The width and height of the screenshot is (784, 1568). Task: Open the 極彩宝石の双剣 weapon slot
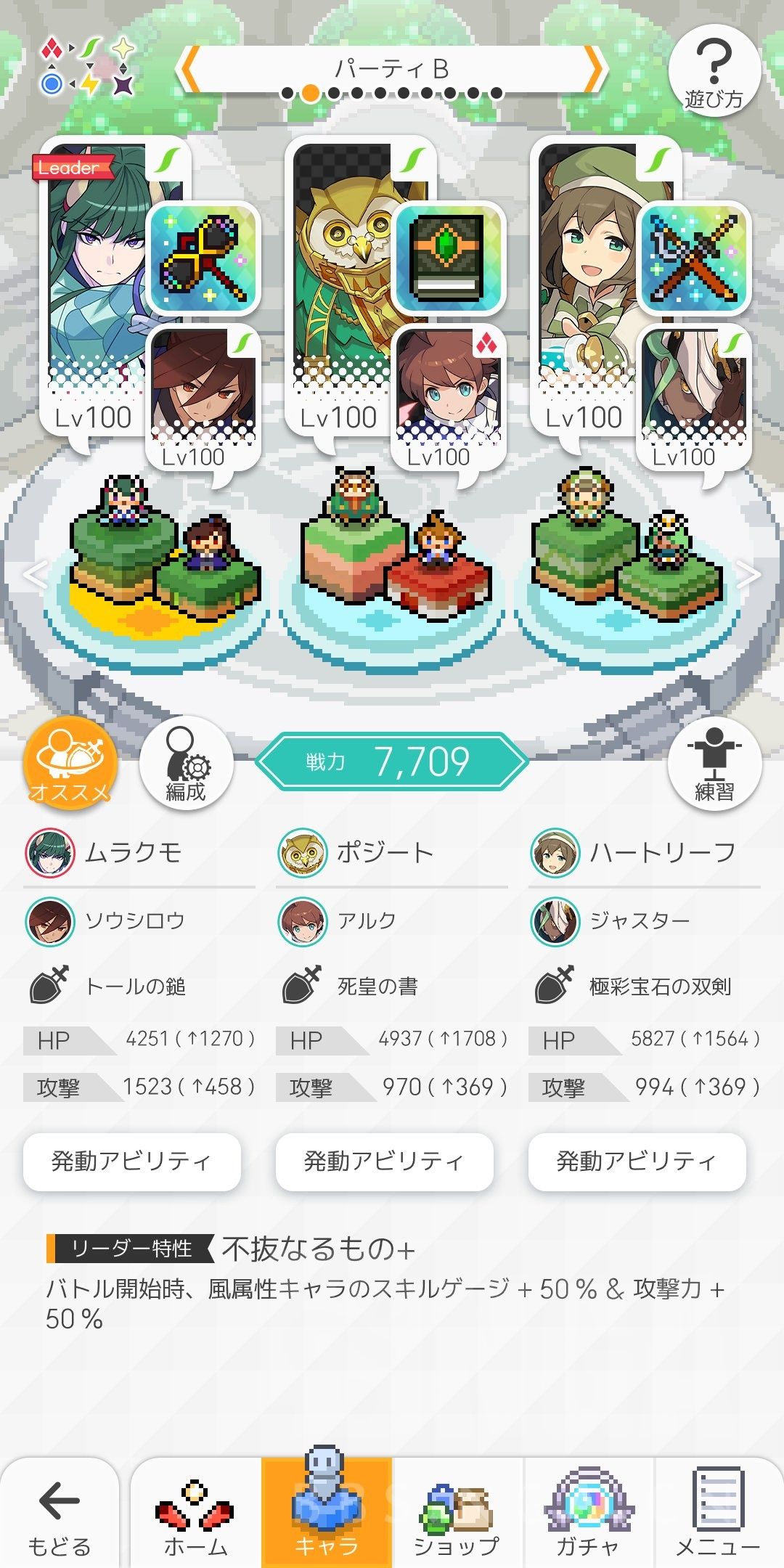[x=694, y=258]
